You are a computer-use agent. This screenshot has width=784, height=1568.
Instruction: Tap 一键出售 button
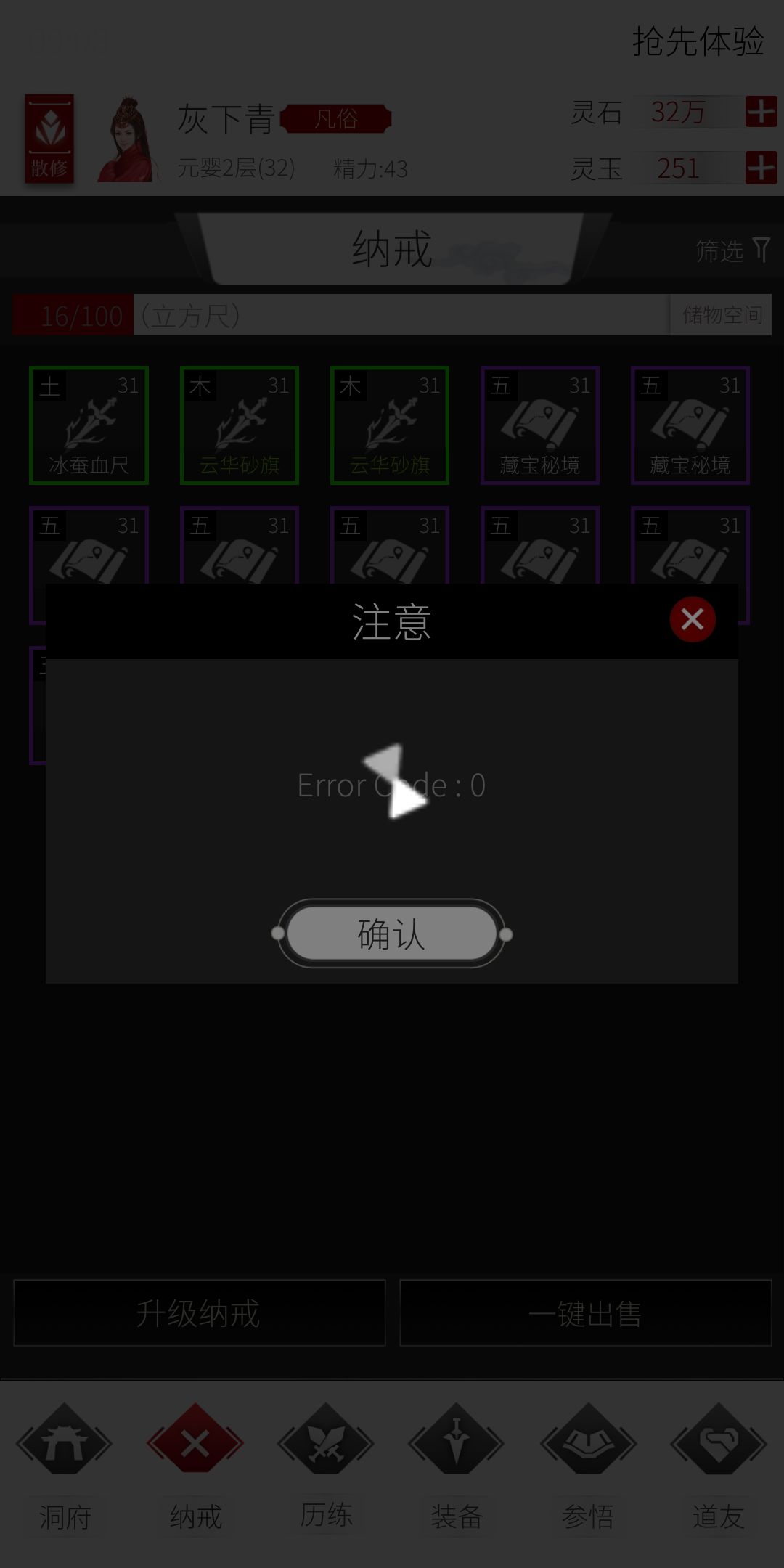[x=585, y=1313]
